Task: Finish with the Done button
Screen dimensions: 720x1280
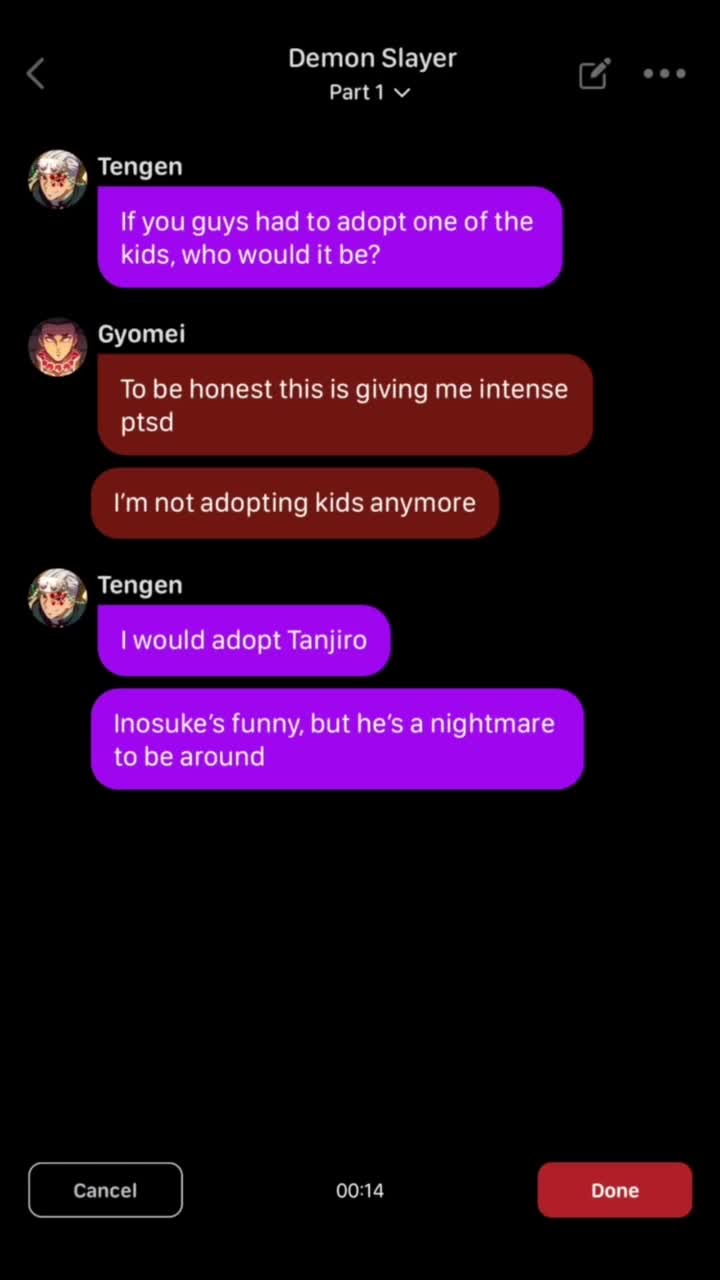Action: coord(614,1190)
